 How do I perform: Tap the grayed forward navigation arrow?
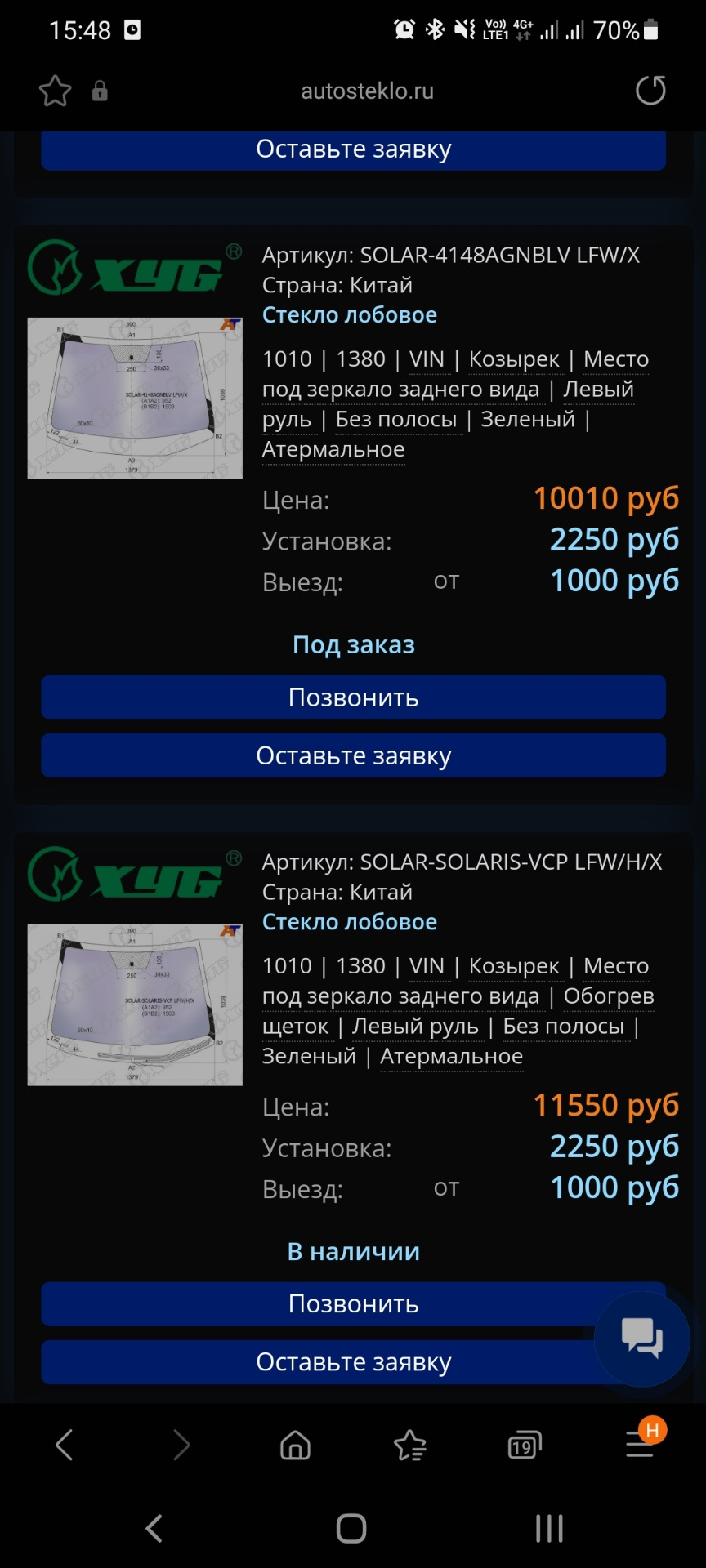coord(181,1443)
